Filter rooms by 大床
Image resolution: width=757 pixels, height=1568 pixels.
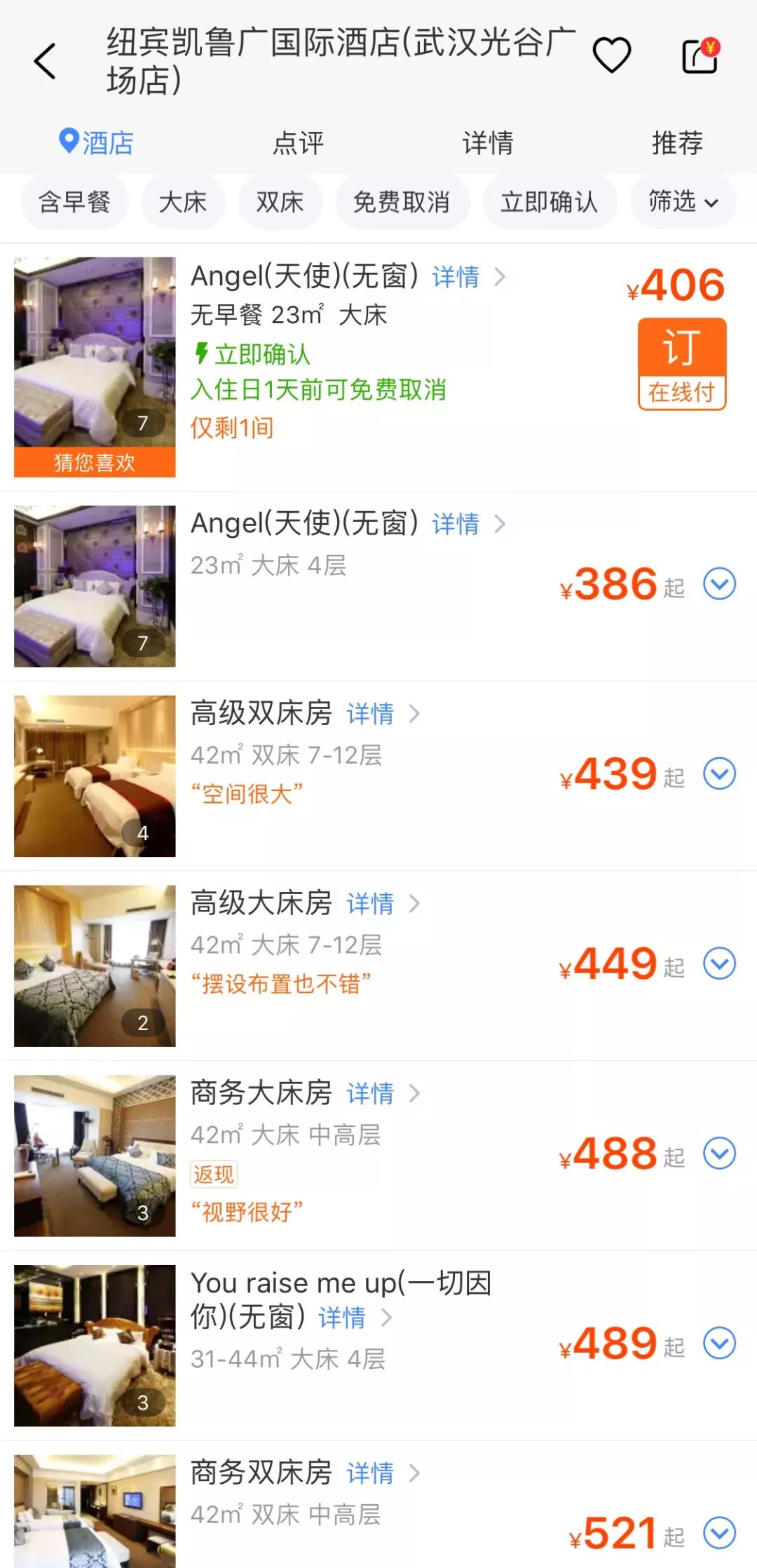183,202
